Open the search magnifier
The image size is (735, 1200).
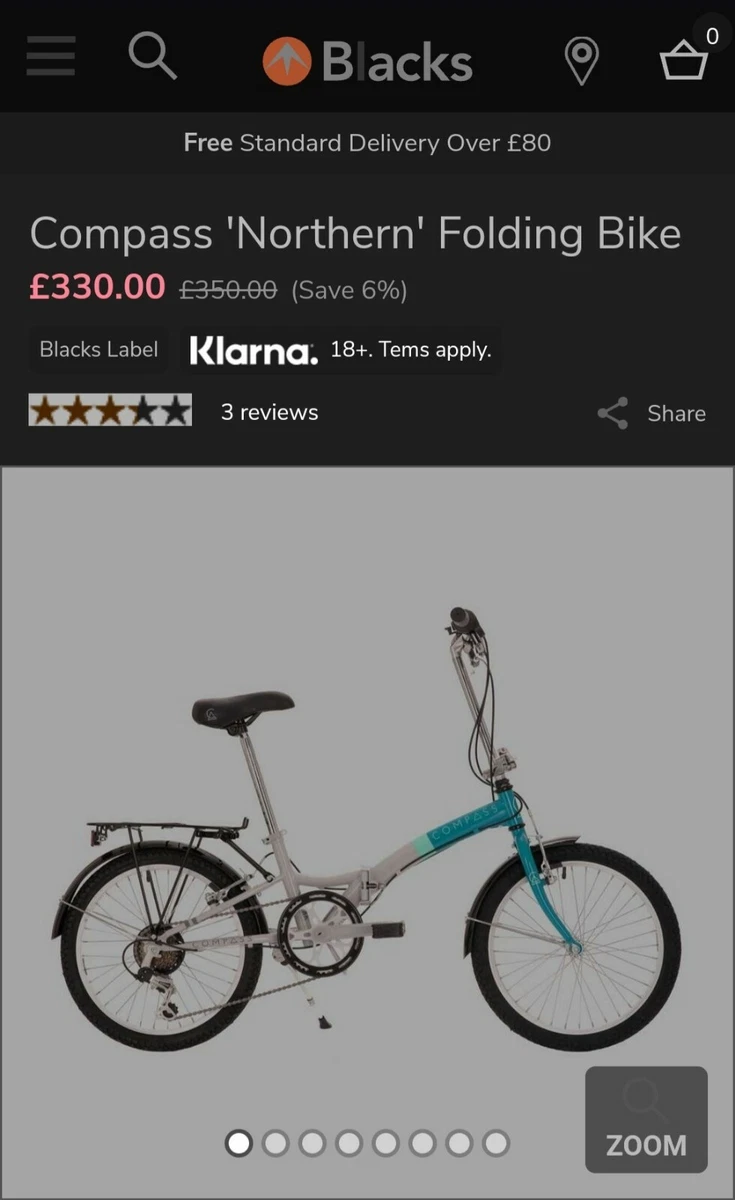[153, 56]
